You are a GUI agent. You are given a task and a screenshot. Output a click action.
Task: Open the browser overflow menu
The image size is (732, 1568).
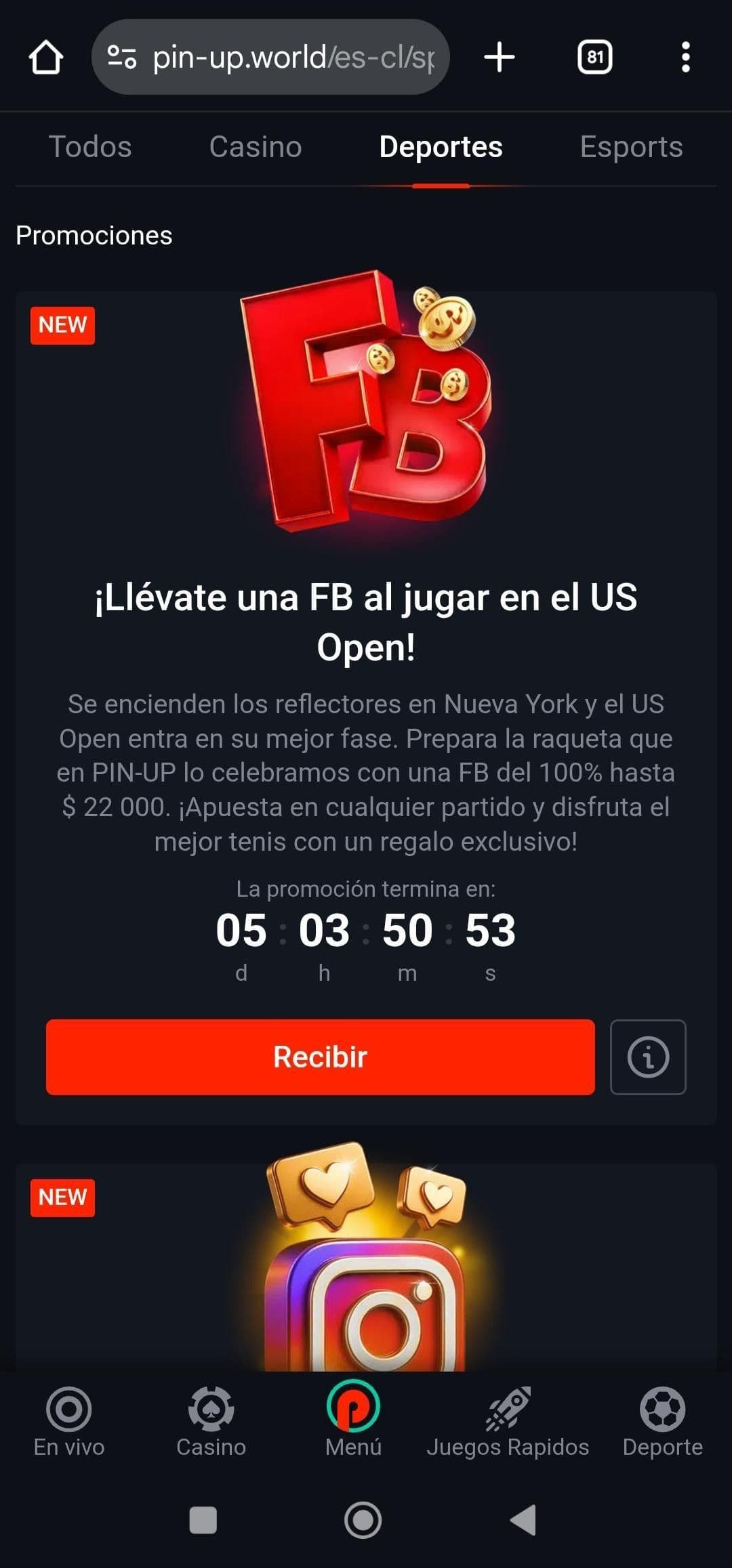685,57
